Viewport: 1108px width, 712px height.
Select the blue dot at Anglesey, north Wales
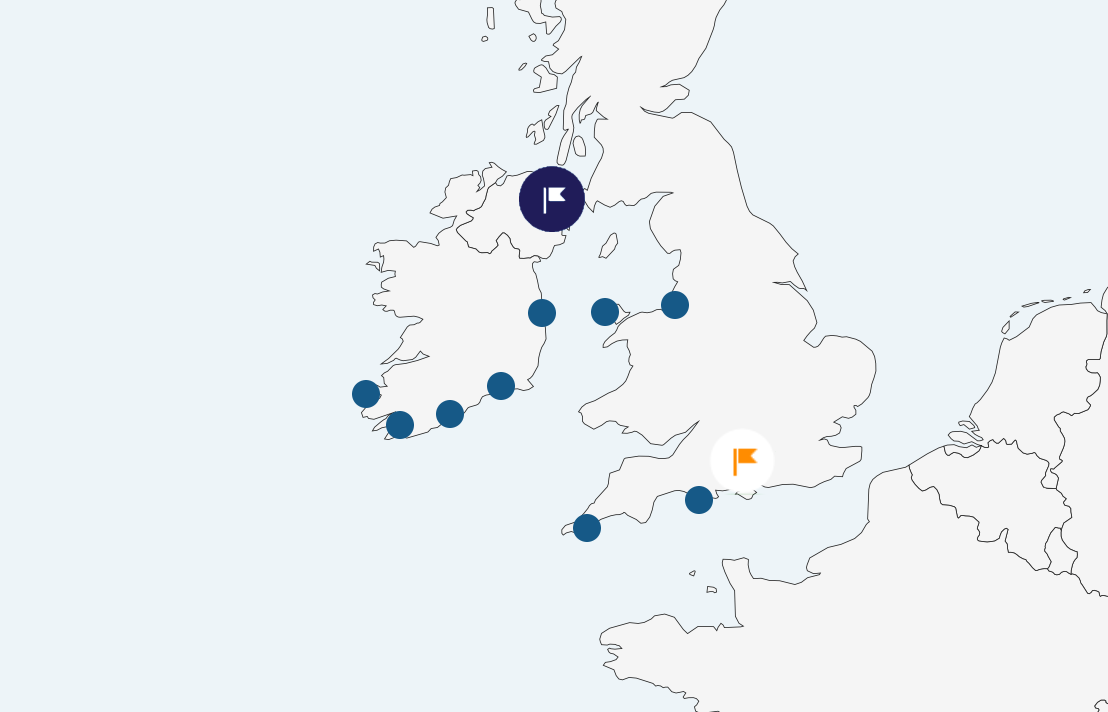tap(605, 312)
